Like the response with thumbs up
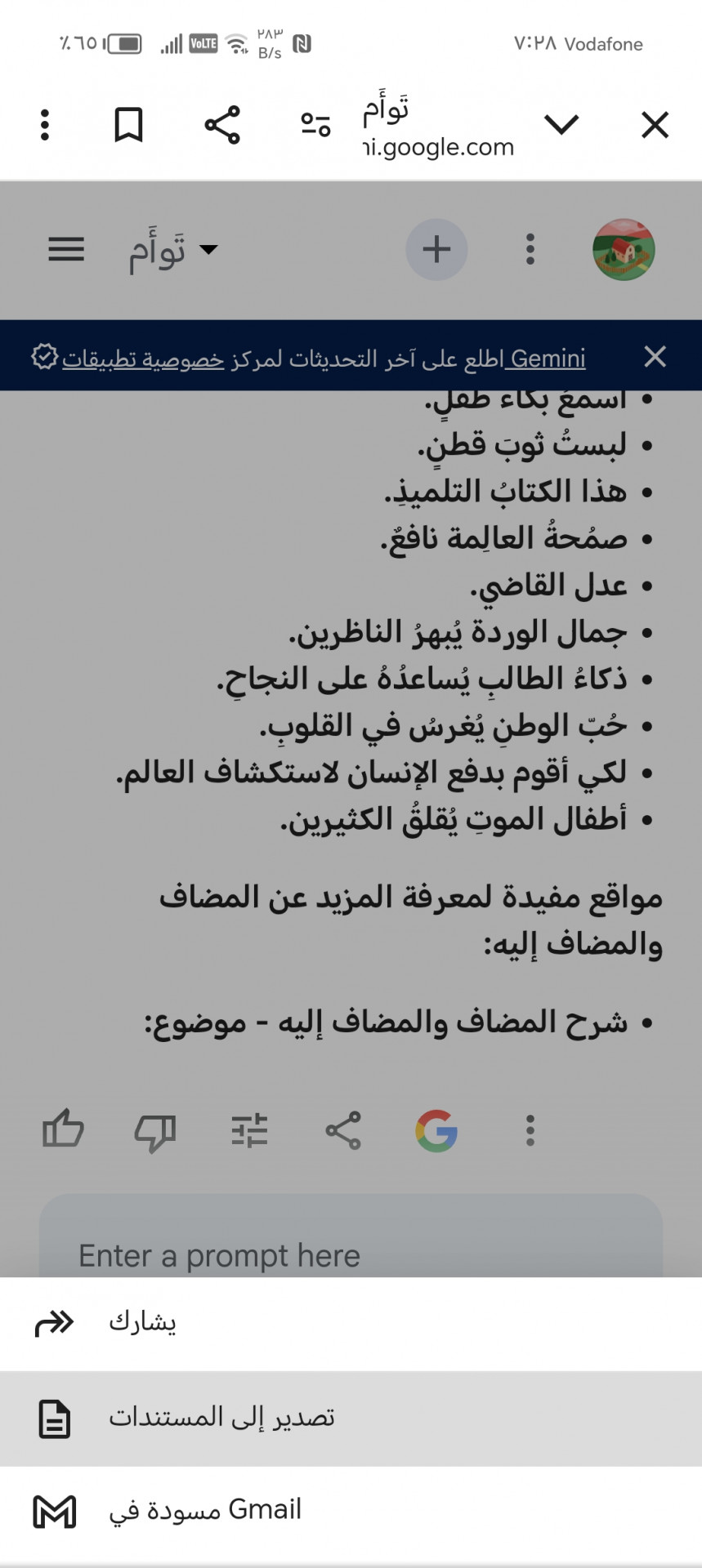The image size is (702, 1568). (x=63, y=1129)
